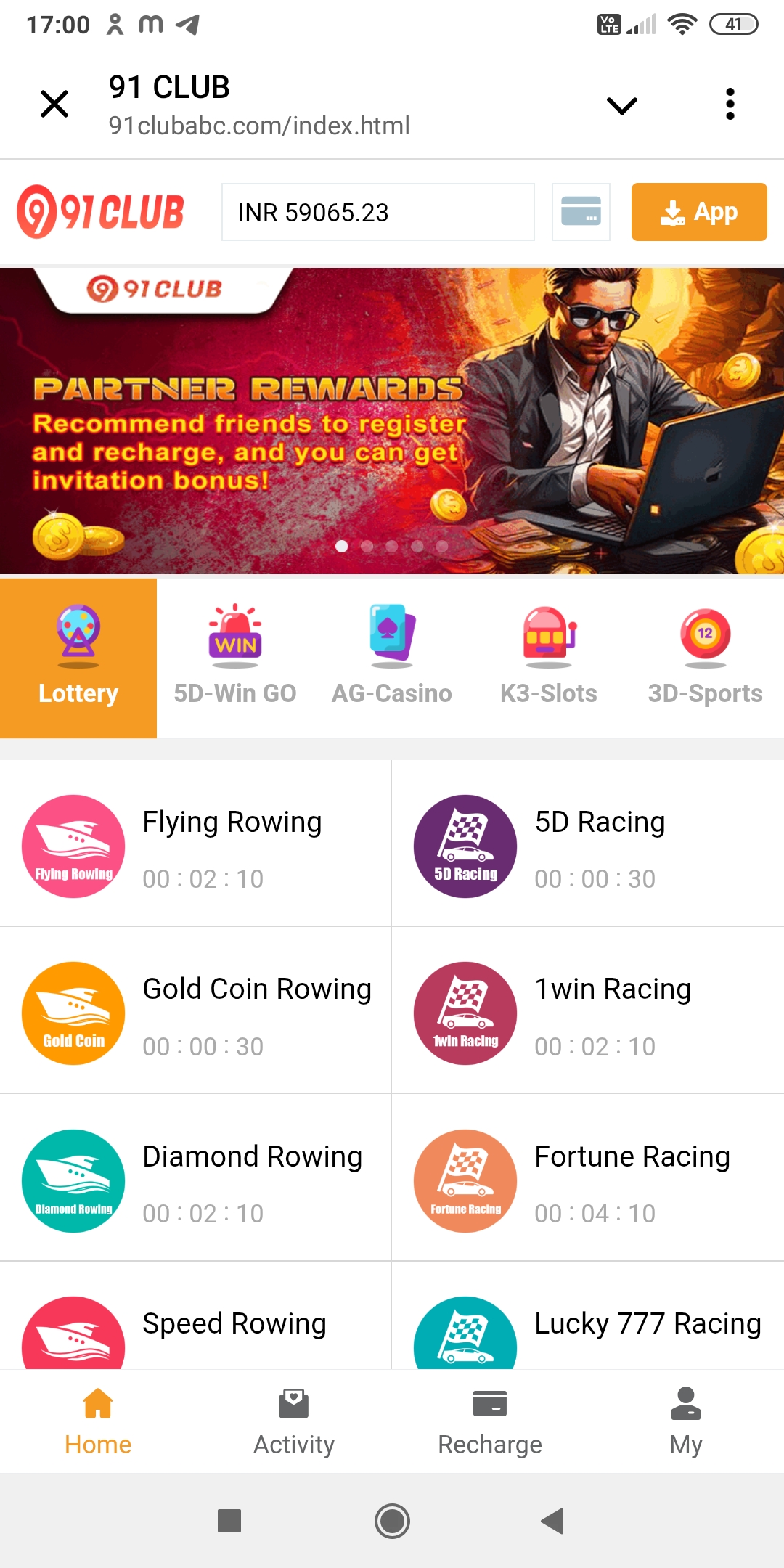
Task: Open the 1win Racing game
Action: (x=587, y=1011)
